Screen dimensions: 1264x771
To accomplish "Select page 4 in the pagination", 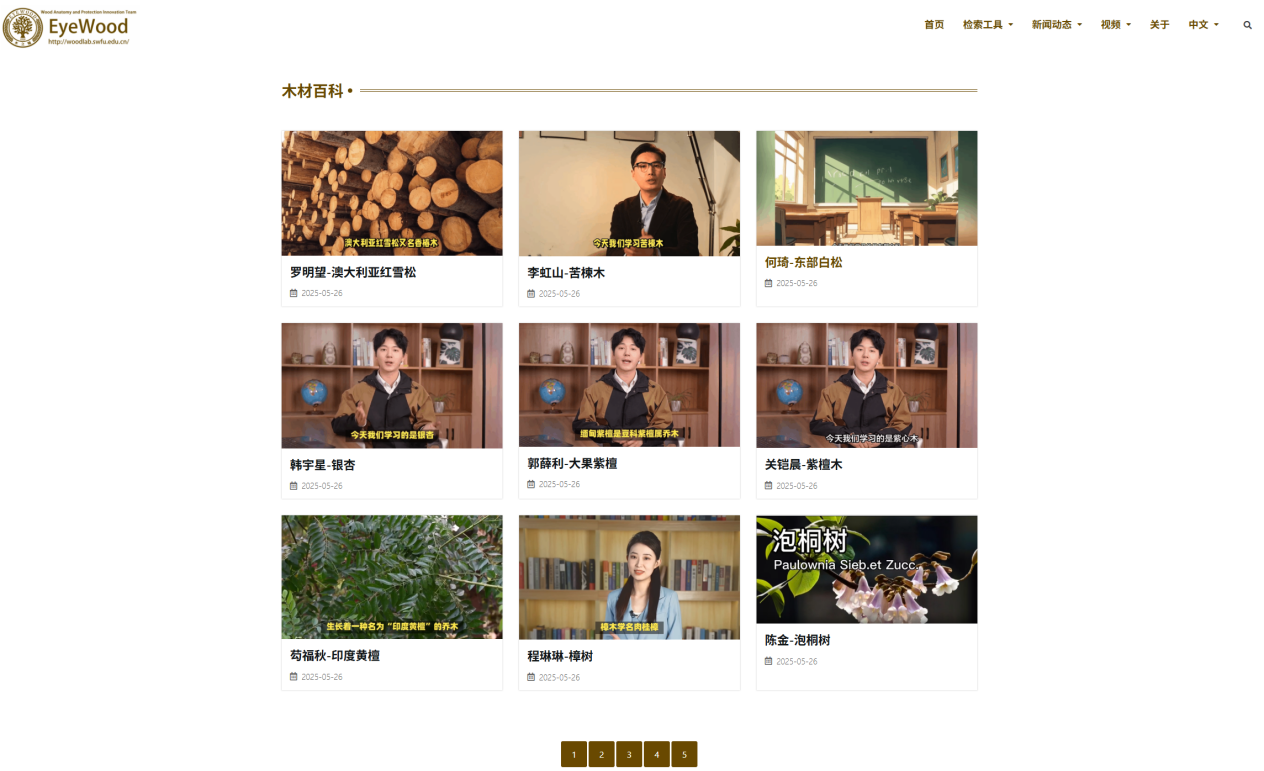I will (x=656, y=754).
